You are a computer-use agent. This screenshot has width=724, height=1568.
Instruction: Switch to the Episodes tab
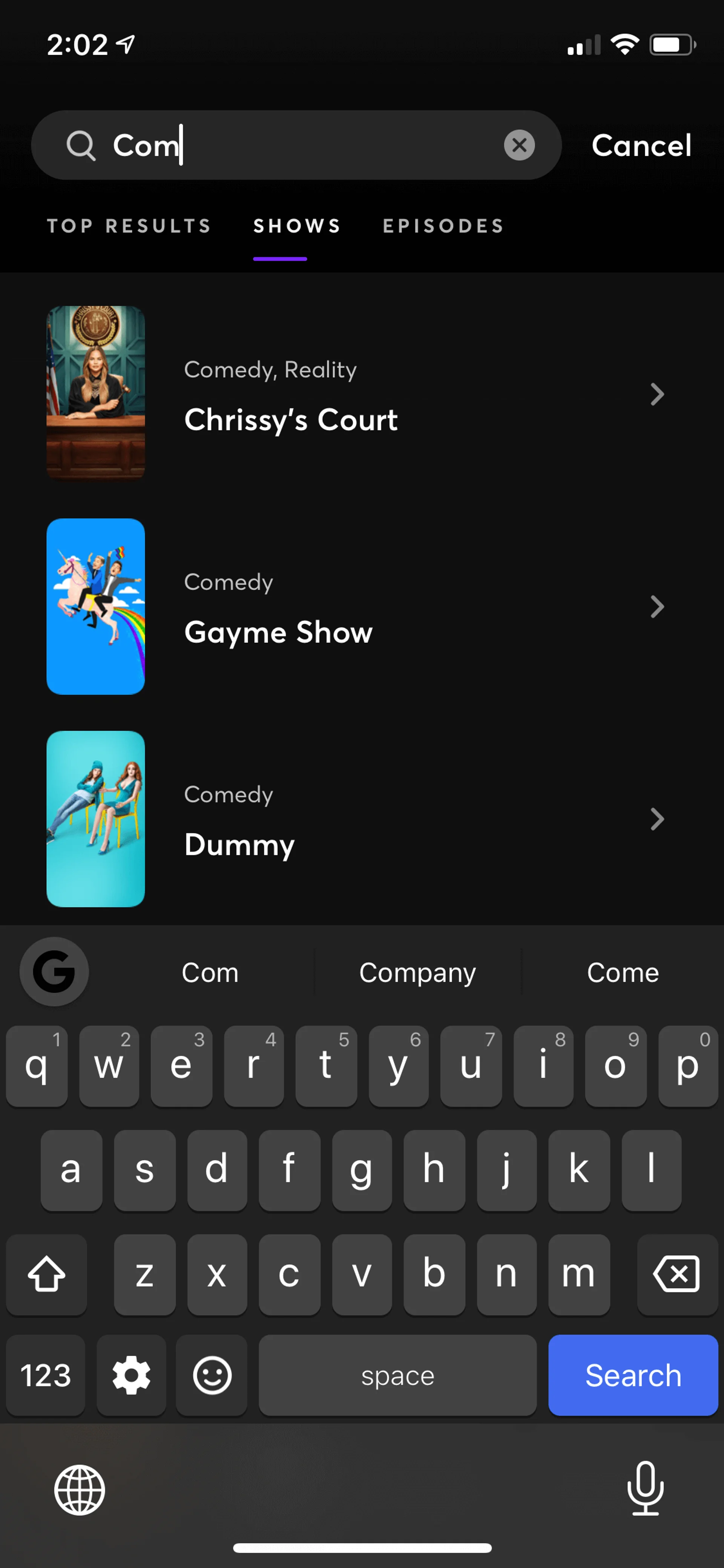click(443, 226)
